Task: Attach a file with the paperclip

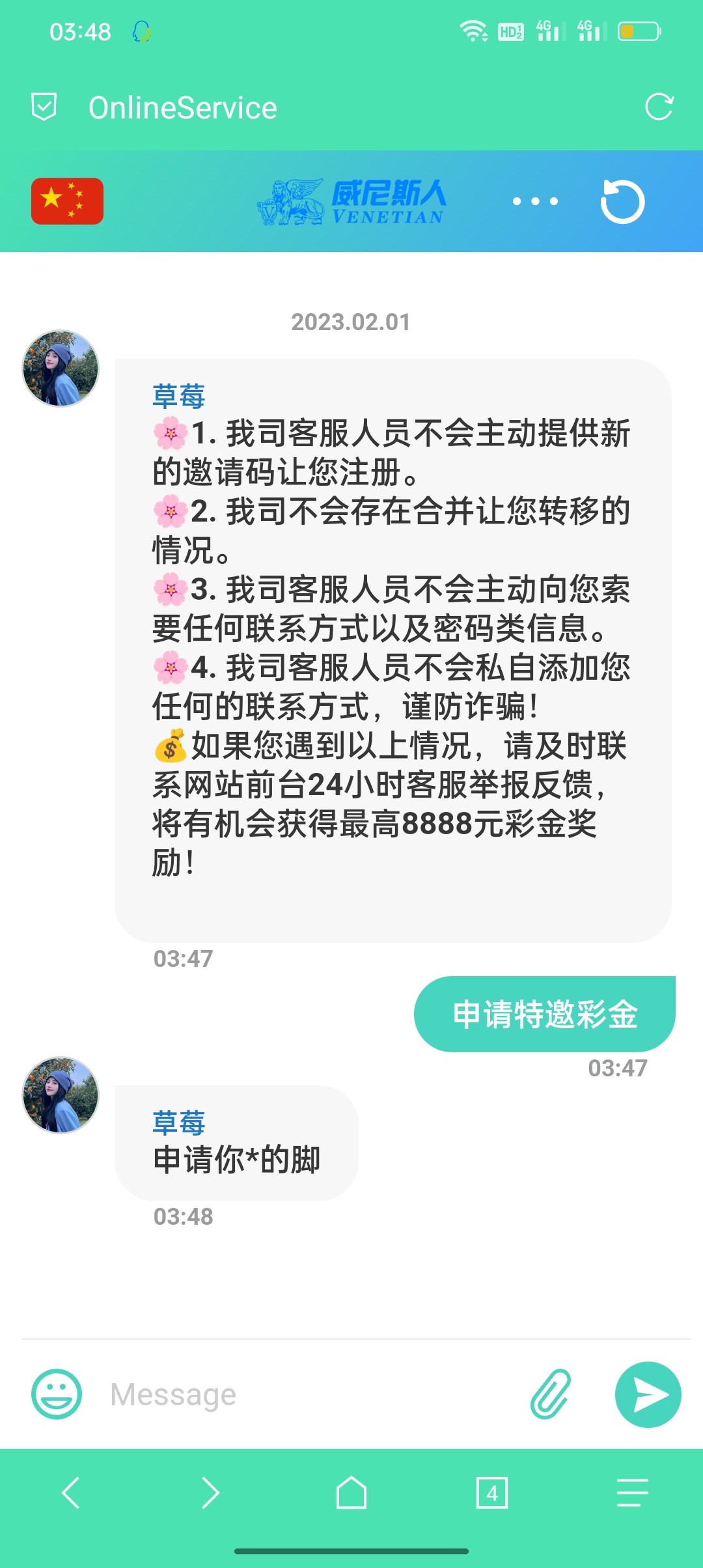Action: (x=551, y=1394)
